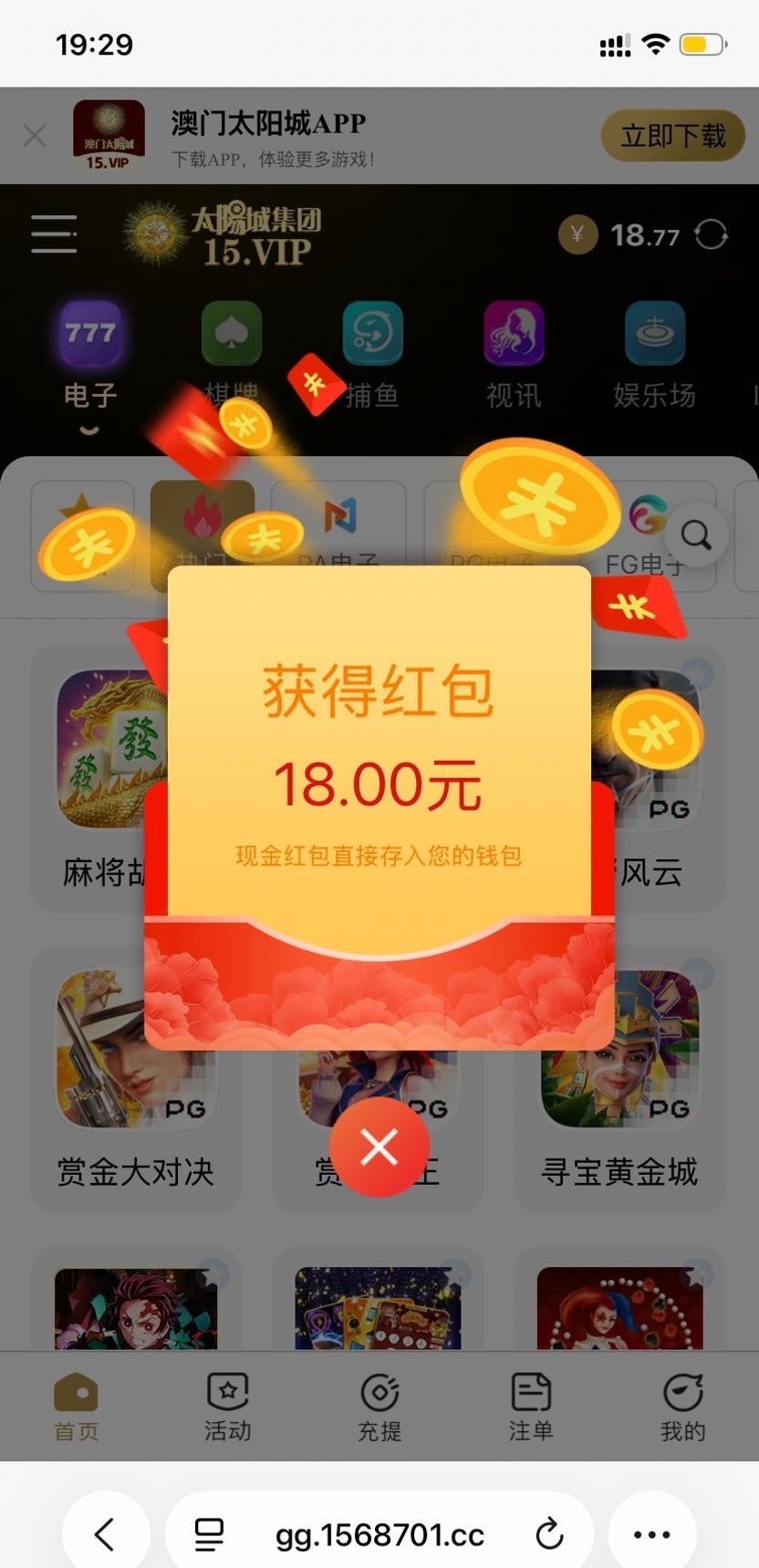Viewport: 759px width, 1568px height.
Task: Go back in the browser
Action: (x=105, y=1534)
